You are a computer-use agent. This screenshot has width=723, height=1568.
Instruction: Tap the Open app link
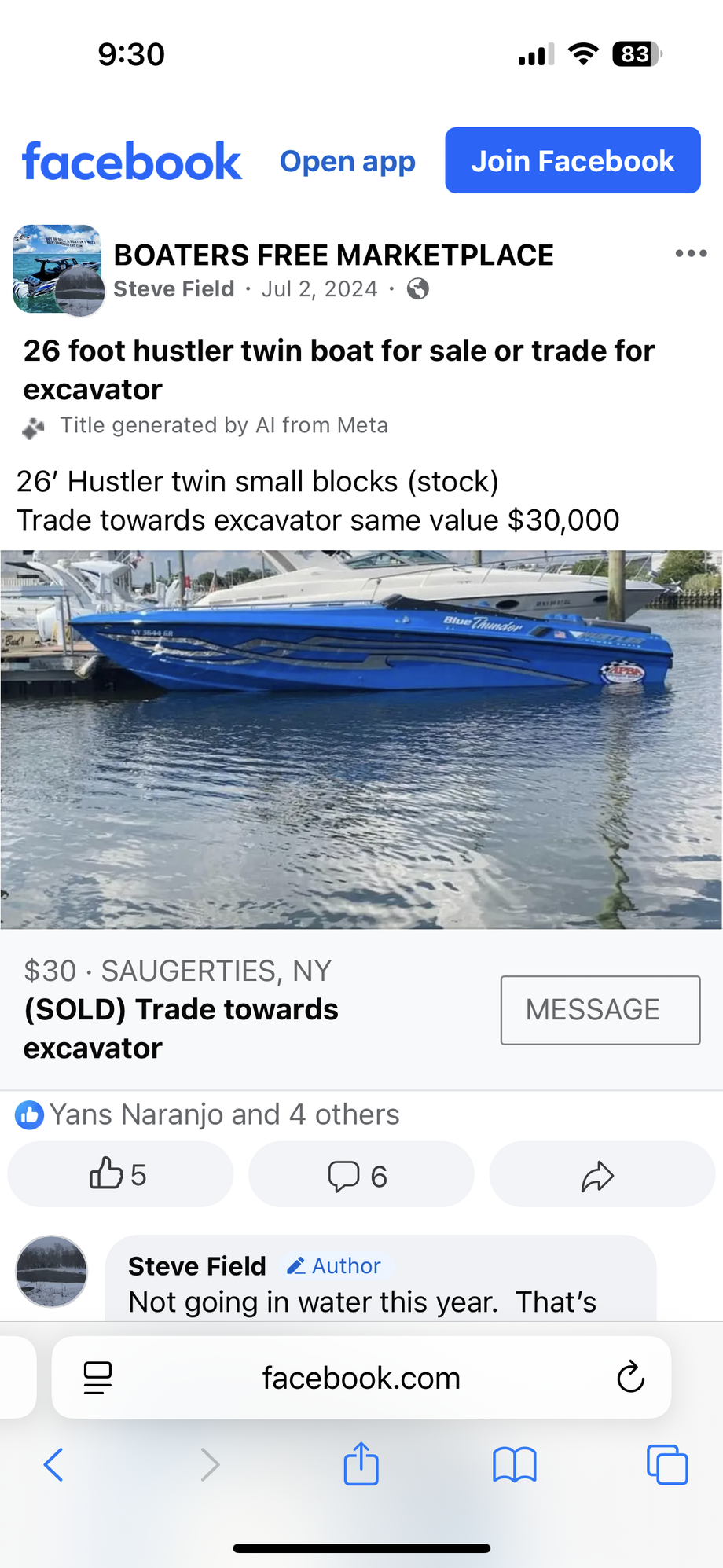tap(347, 161)
